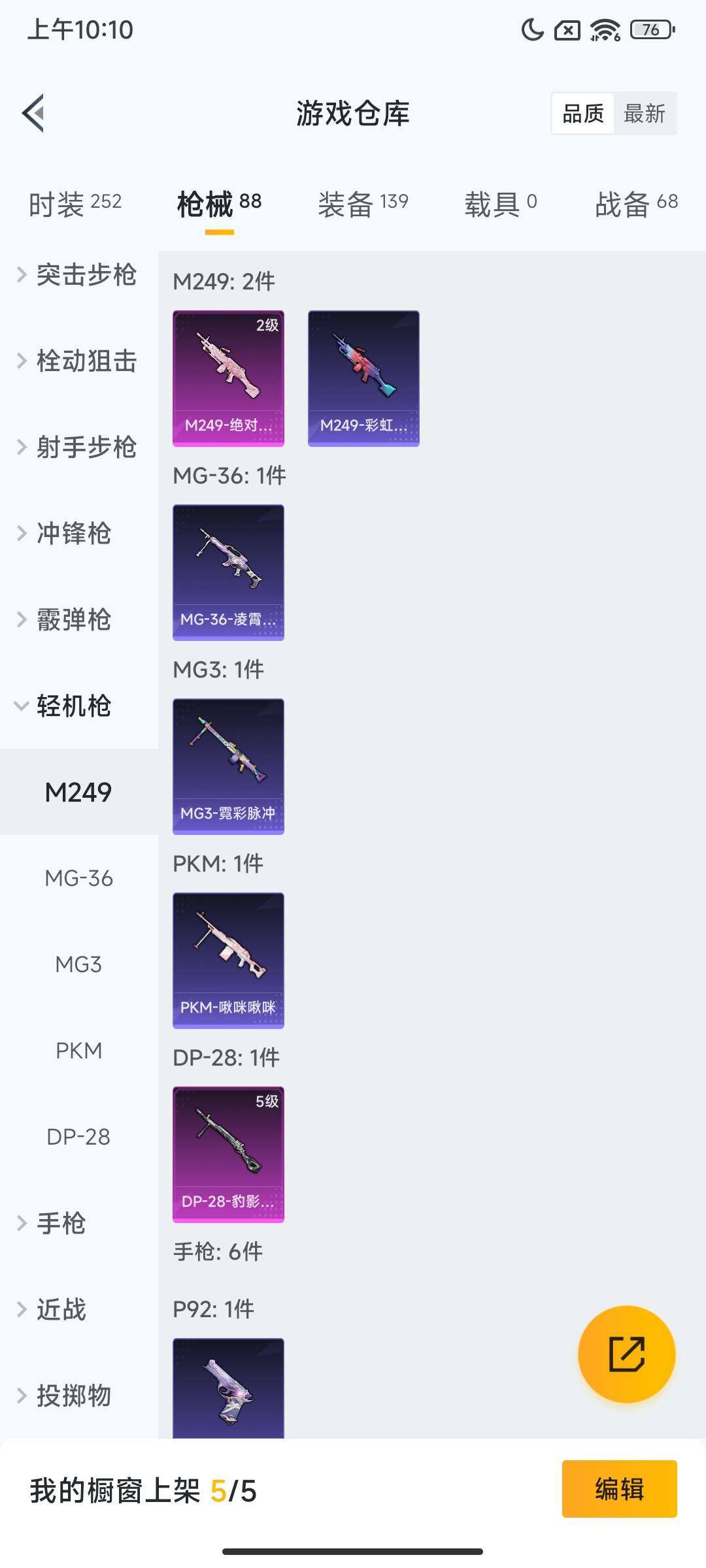Tap the back arrow at top left

tap(34, 112)
